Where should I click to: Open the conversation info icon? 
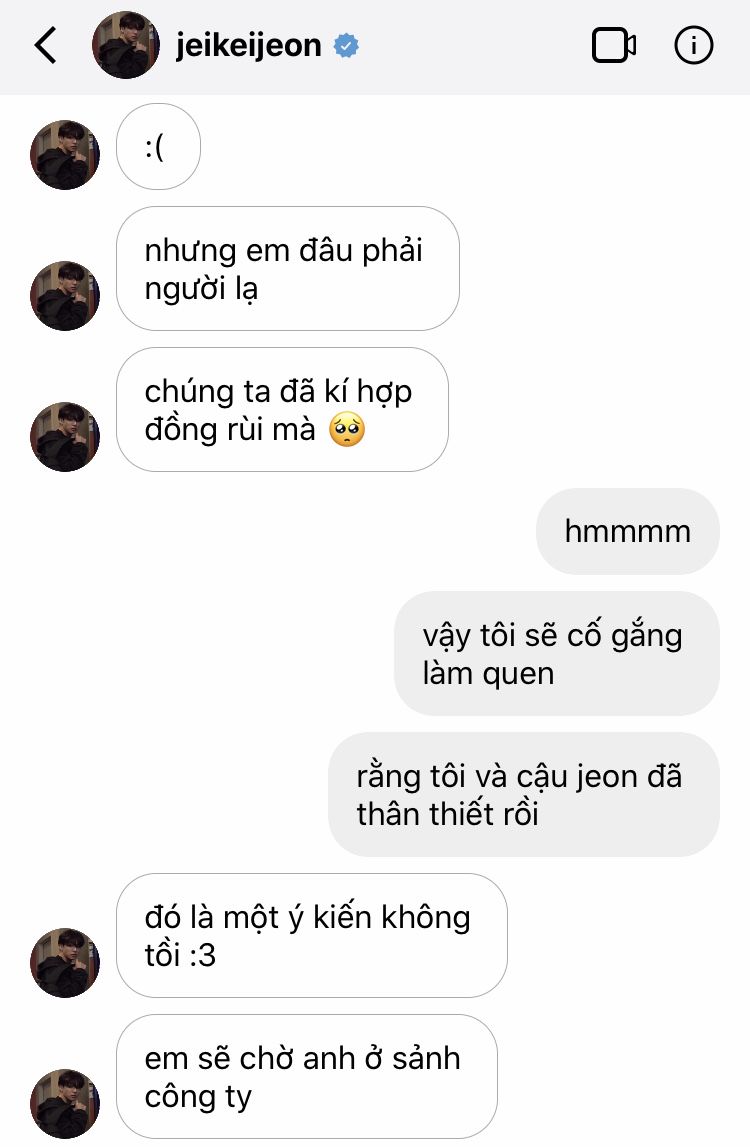pyautogui.click(x=694, y=46)
